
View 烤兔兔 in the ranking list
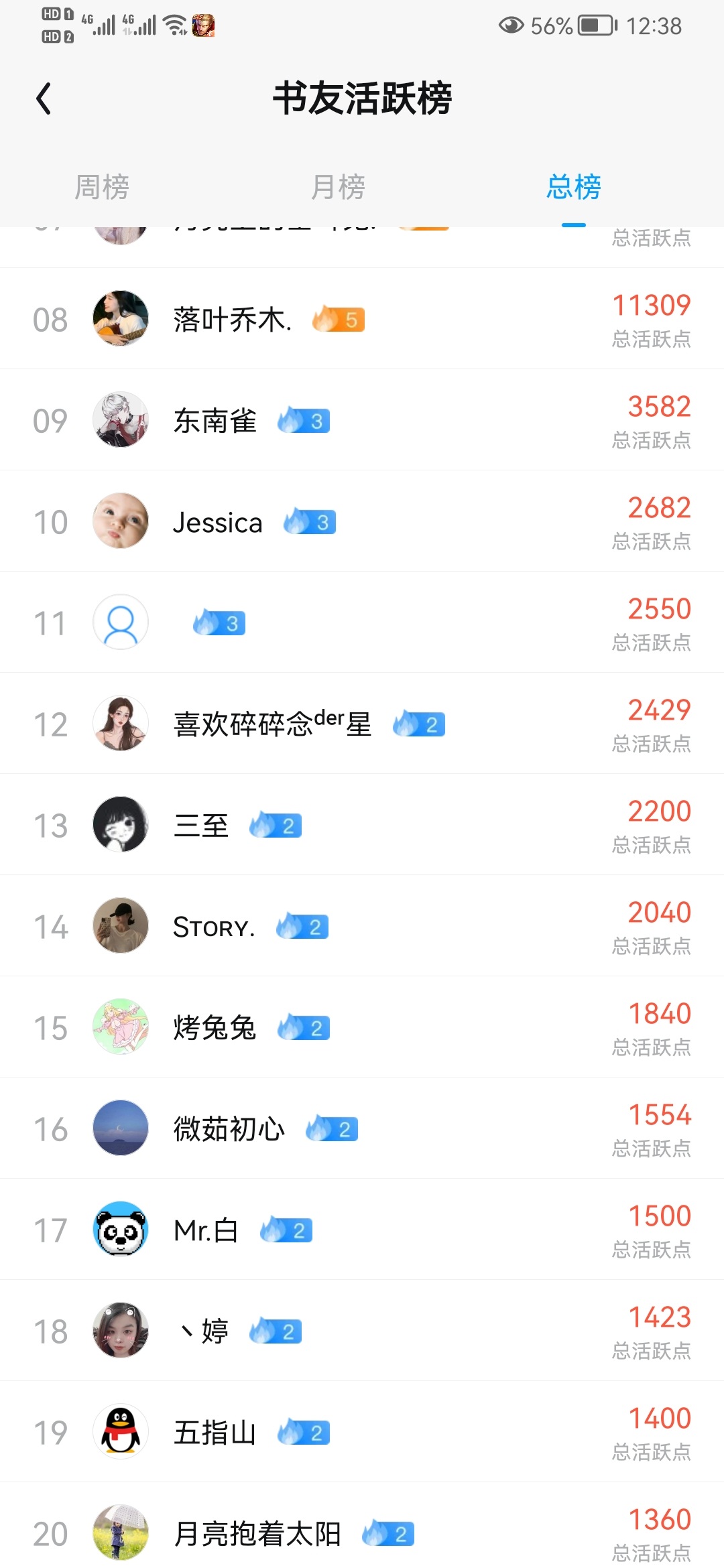point(362,1028)
